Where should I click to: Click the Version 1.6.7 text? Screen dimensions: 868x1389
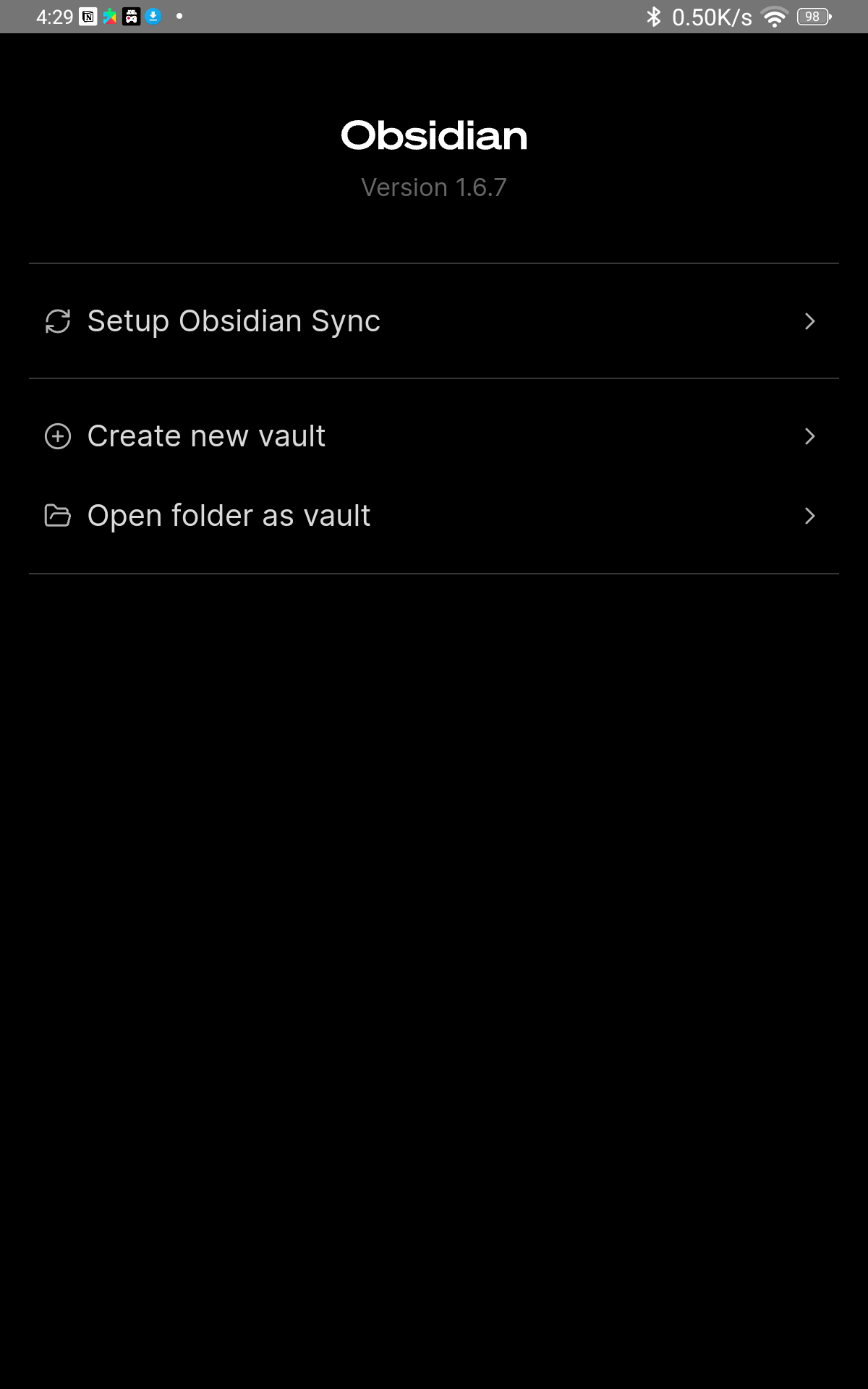tap(433, 187)
